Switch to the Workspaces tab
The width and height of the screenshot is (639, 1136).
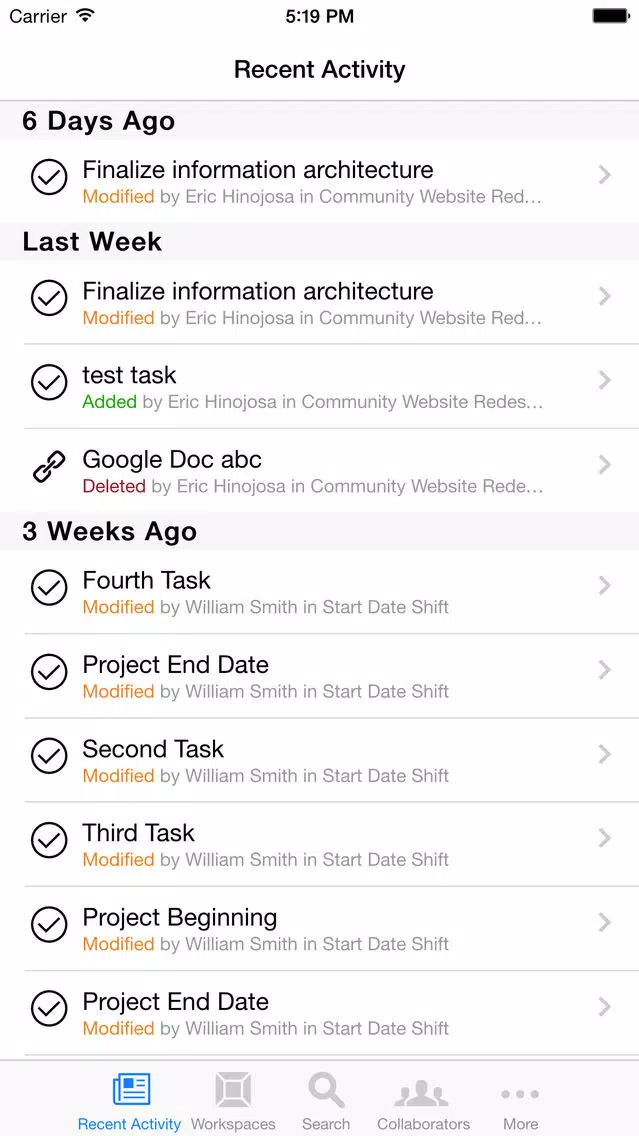click(x=233, y=1100)
